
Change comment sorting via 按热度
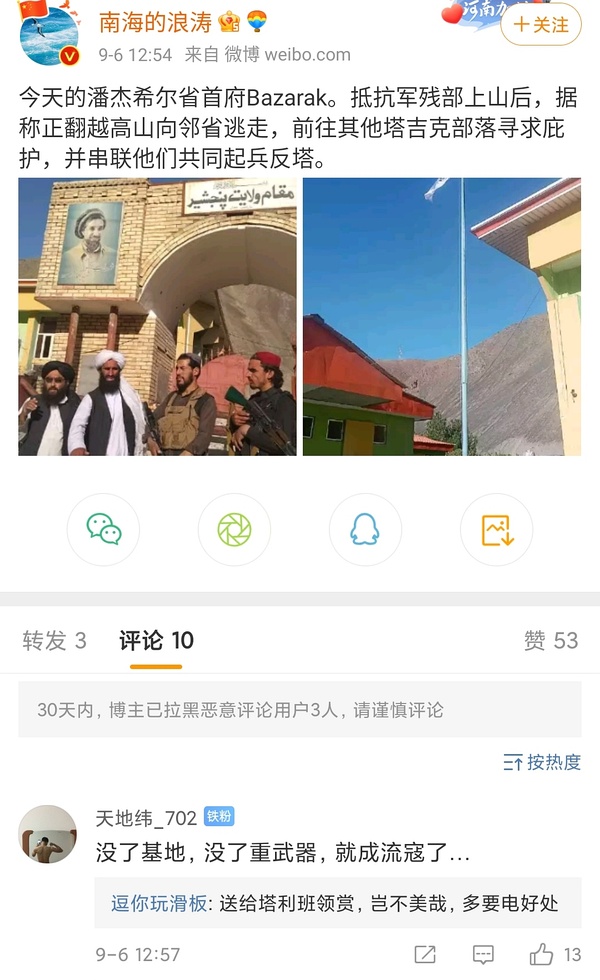(x=542, y=762)
